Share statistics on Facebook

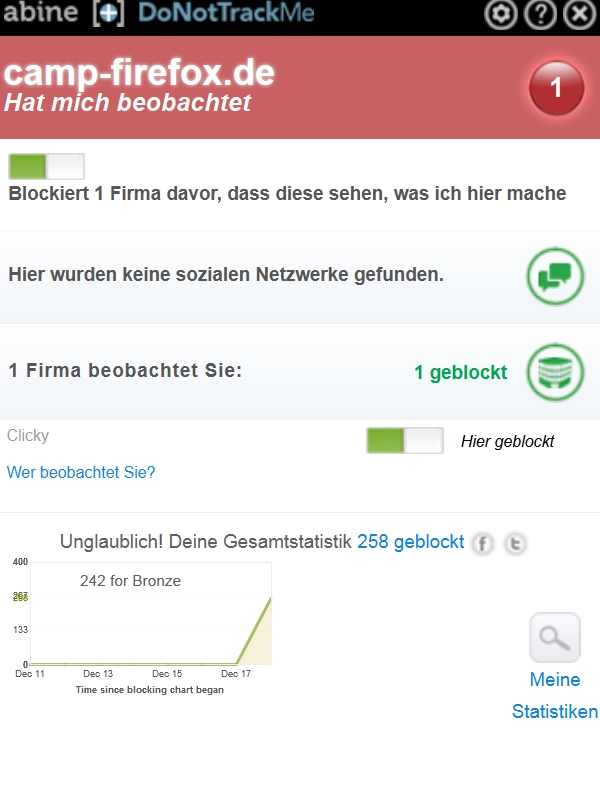coord(483,544)
